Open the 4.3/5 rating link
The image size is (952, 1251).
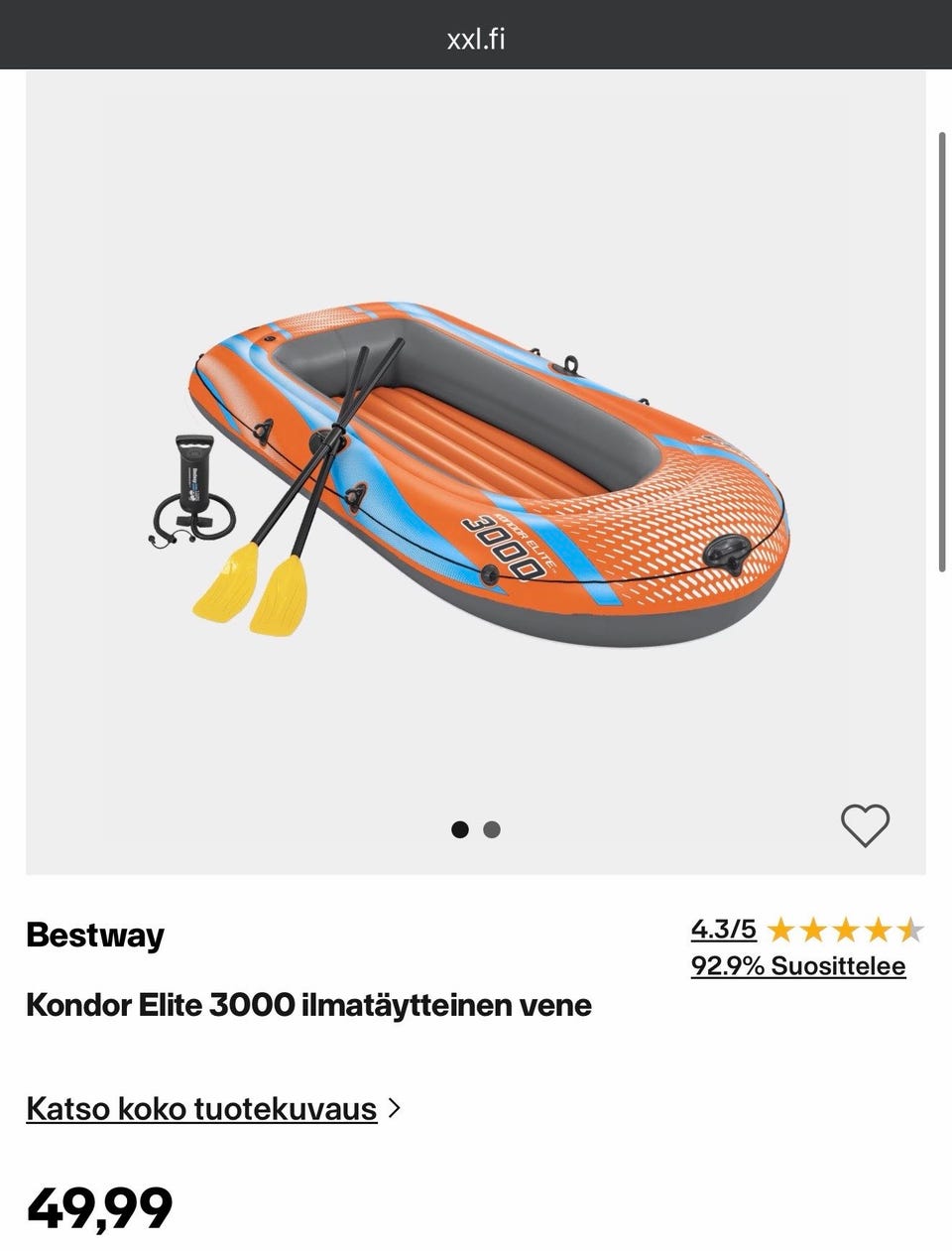[723, 930]
